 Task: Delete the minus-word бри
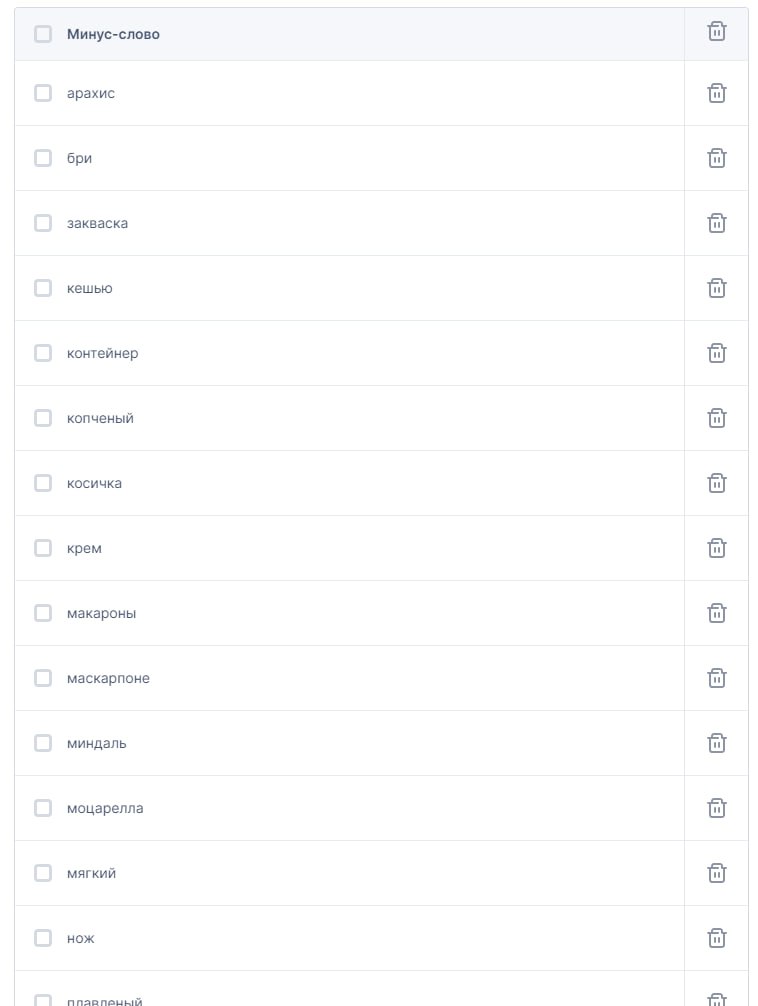click(716, 158)
